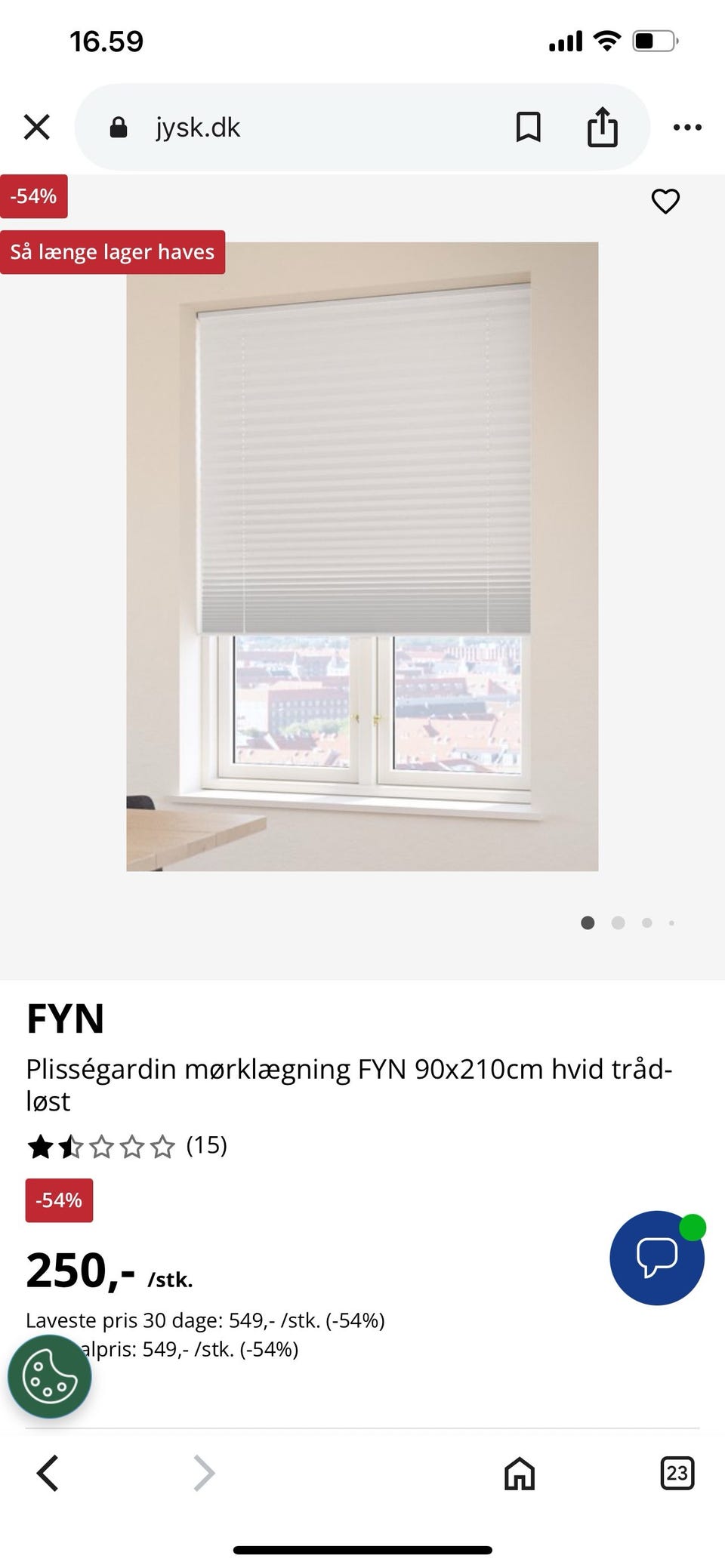Open the FYN blind product photo
The height and width of the screenshot is (1568, 725).
[362, 556]
